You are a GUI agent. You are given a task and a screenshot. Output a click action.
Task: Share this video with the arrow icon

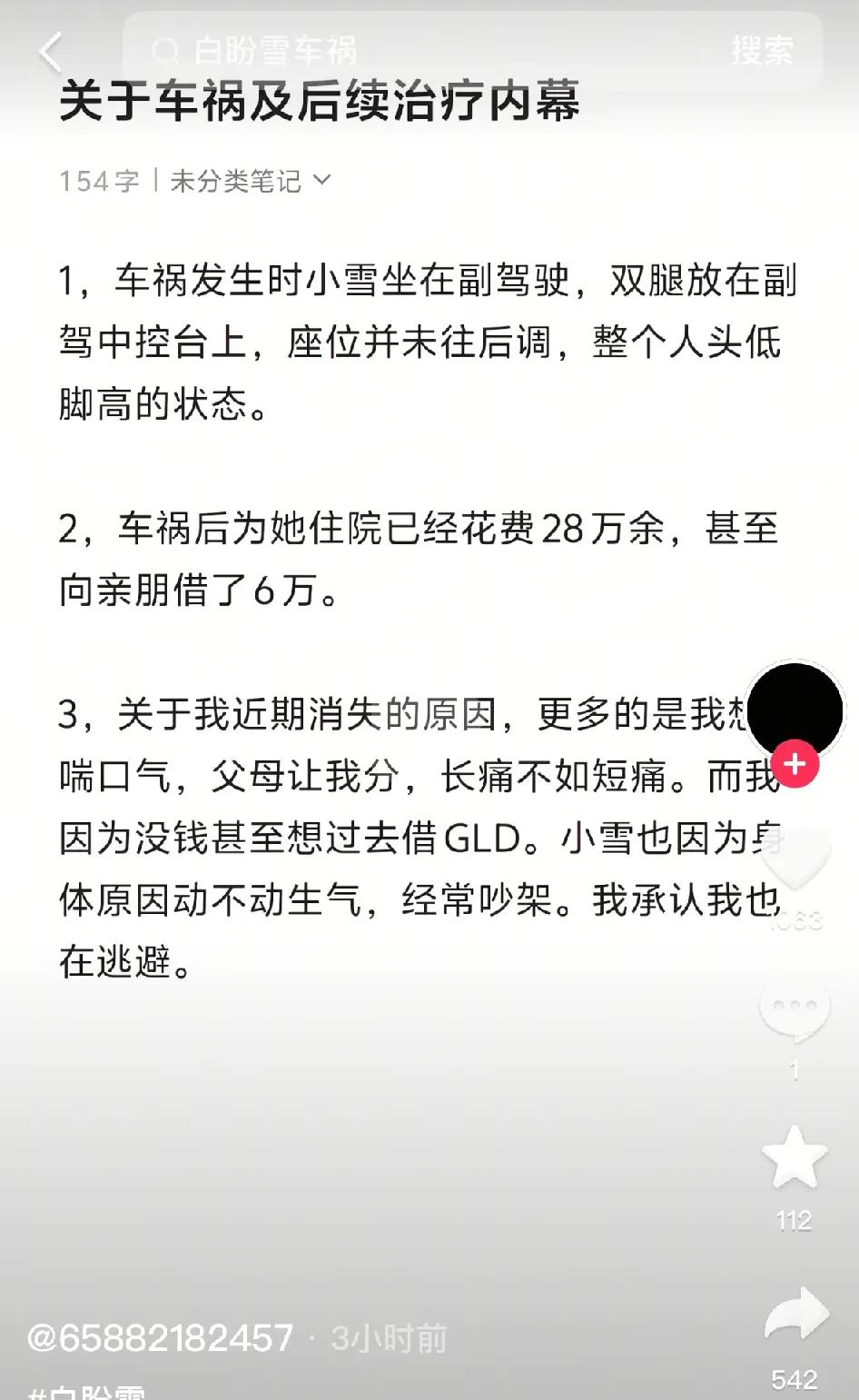pos(796,1314)
